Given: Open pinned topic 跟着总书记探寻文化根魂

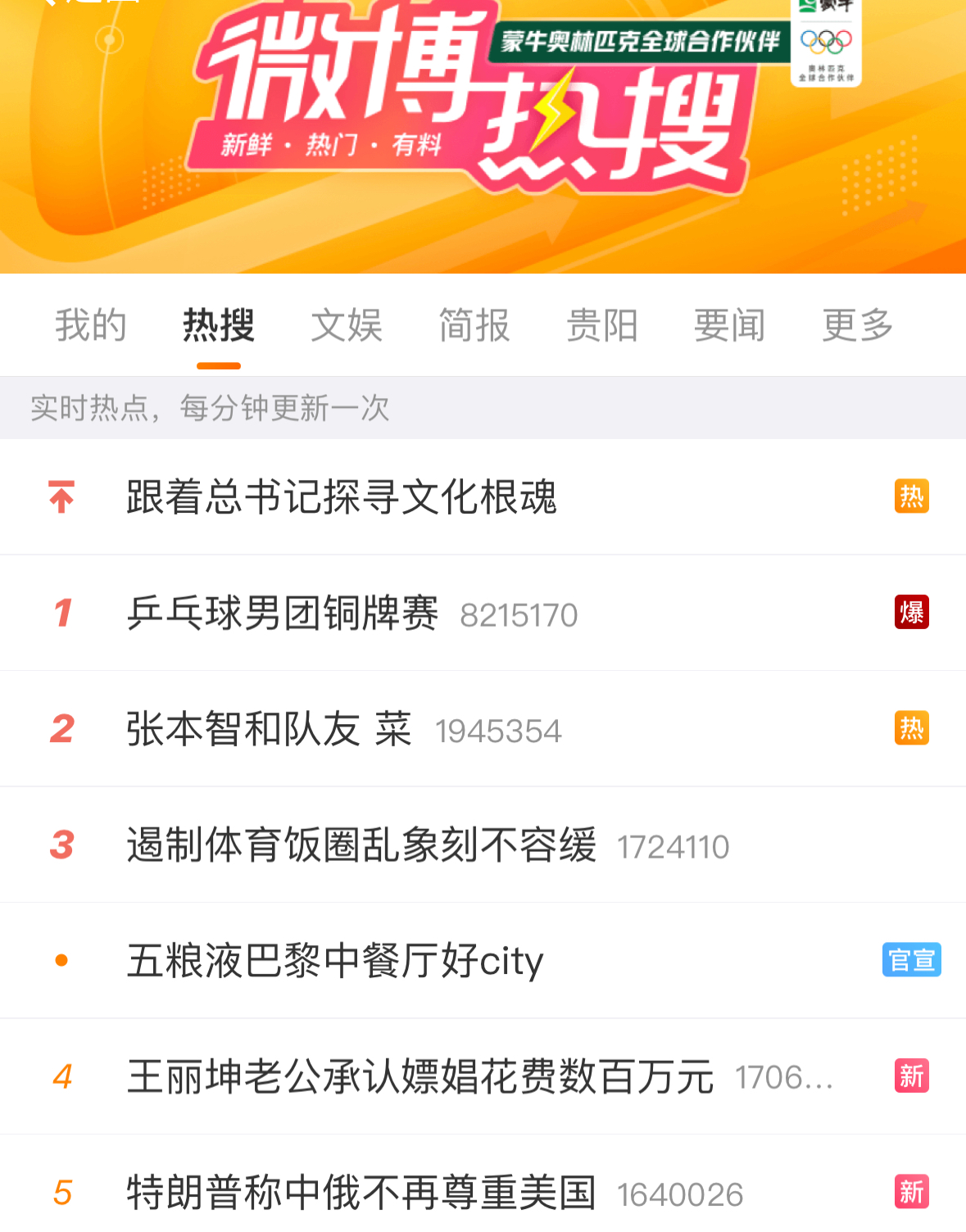Looking at the screenshot, I should point(342,497).
